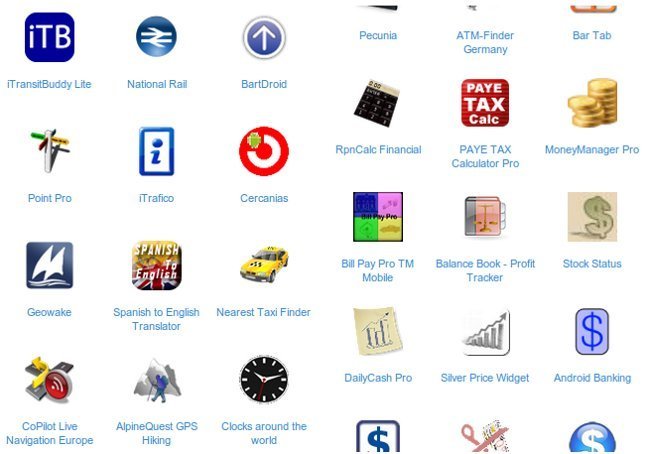Select DailyCash Pro app
The width and height of the screenshot is (650, 454).
click(x=378, y=332)
